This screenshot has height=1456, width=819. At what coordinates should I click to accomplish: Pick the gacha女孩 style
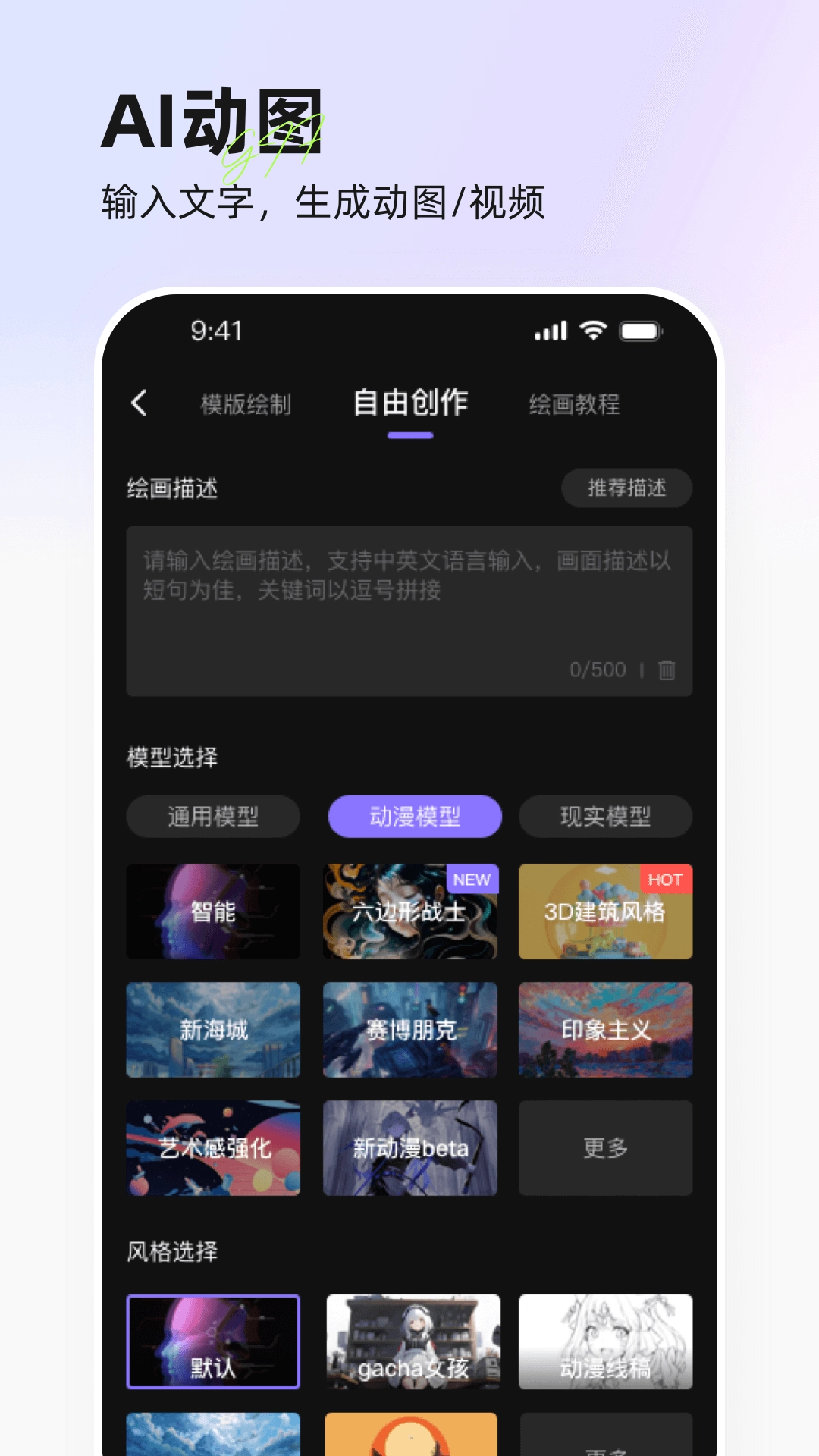click(x=410, y=1342)
